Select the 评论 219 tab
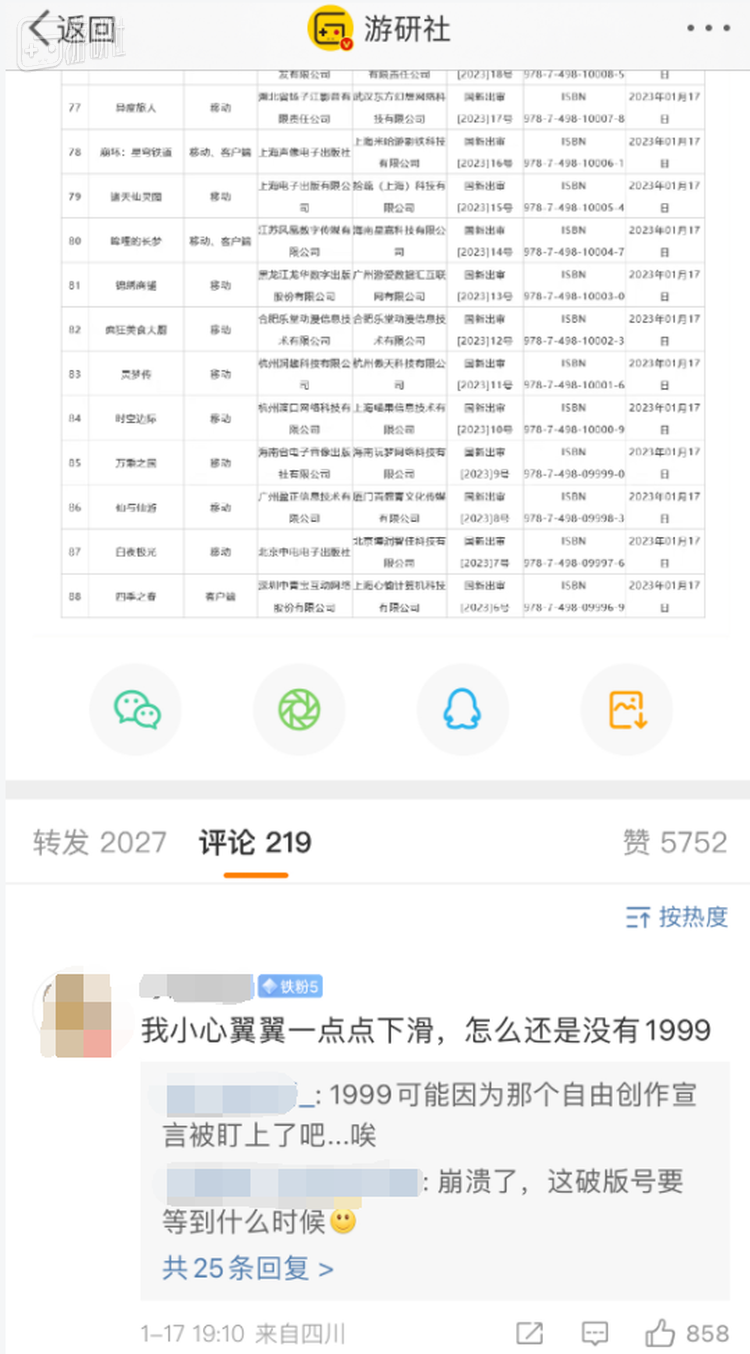The image size is (750, 1354). click(x=255, y=843)
